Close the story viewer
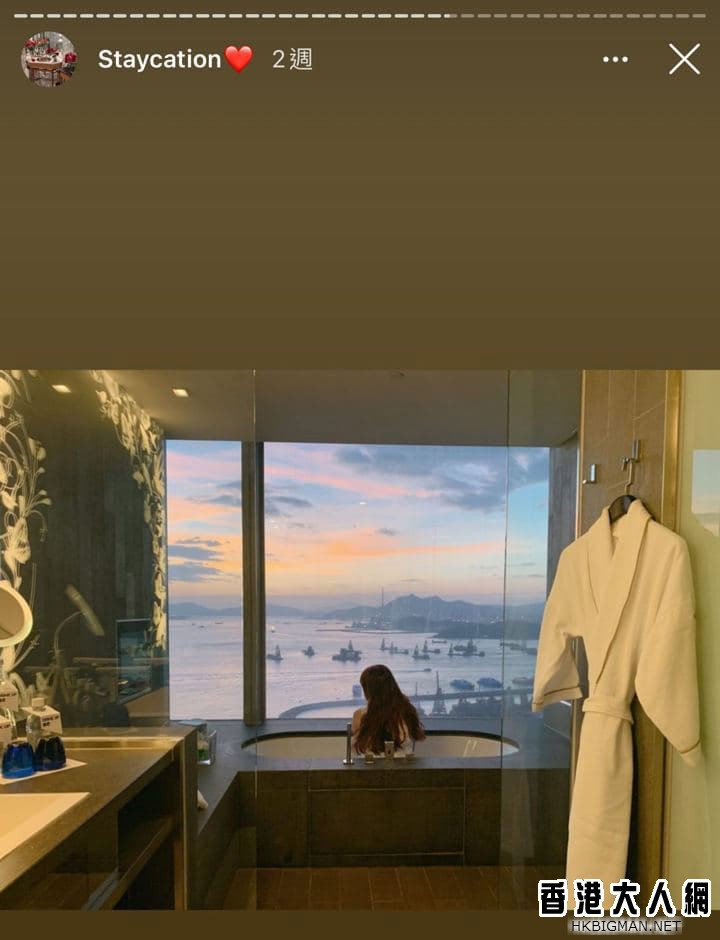720x940 pixels. click(x=684, y=59)
